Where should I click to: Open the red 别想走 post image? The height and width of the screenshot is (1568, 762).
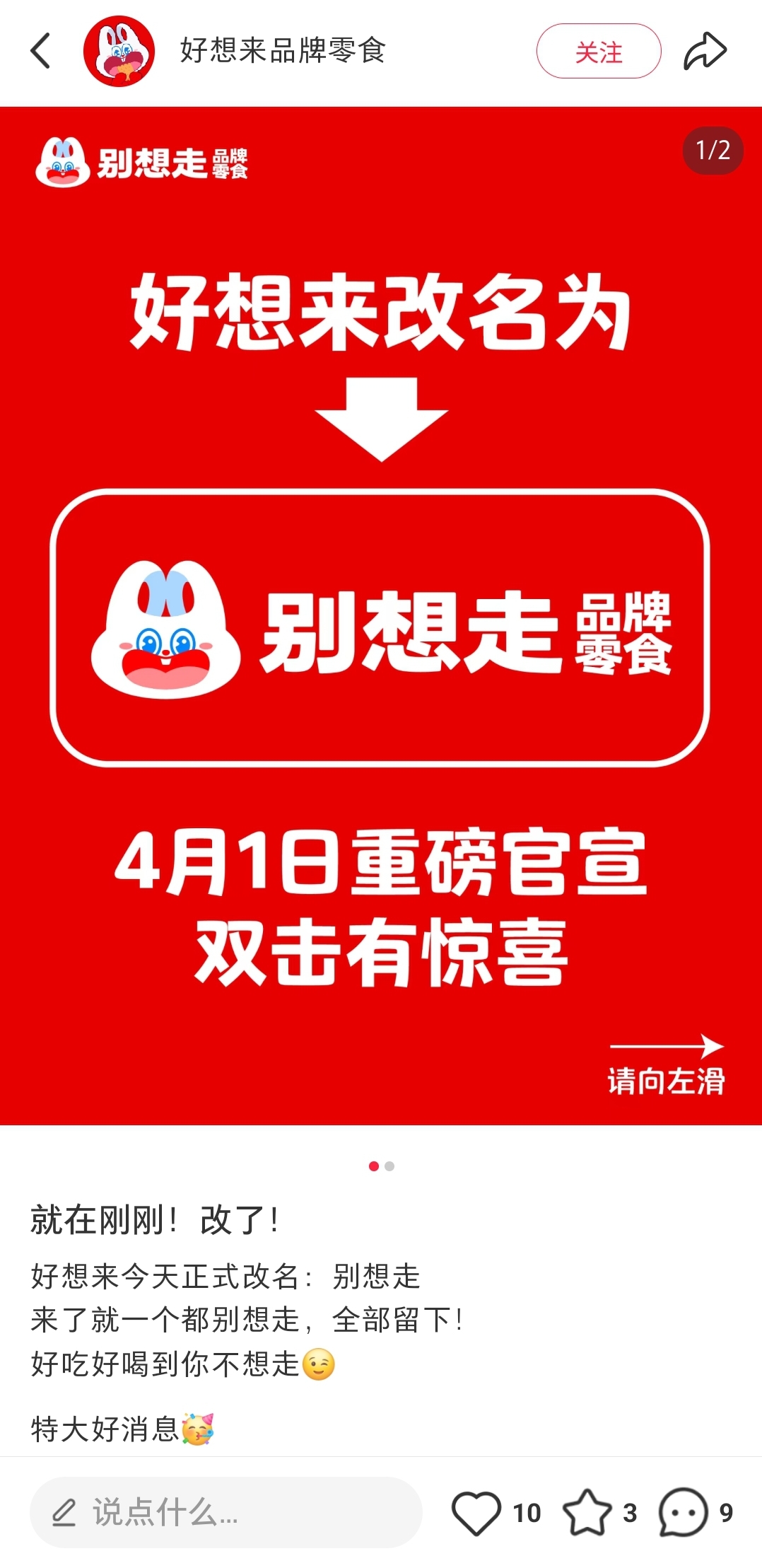coord(381,615)
